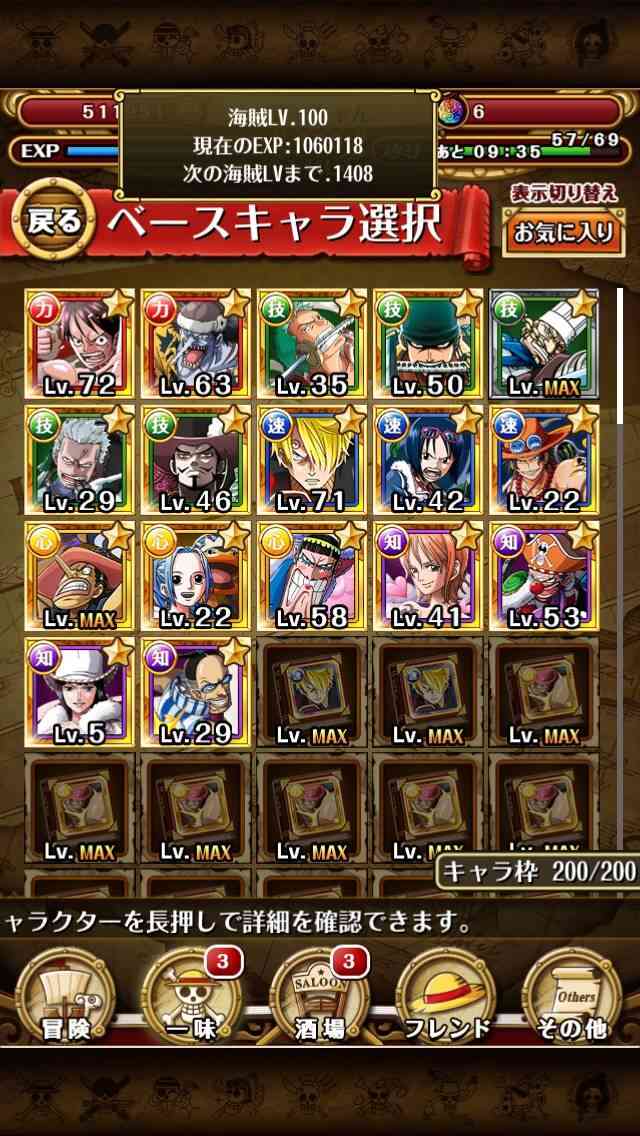Choose the Lv.63 Arlong character
The width and height of the screenshot is (640, 1136).
pyautogui.click(x=196, y=344)
